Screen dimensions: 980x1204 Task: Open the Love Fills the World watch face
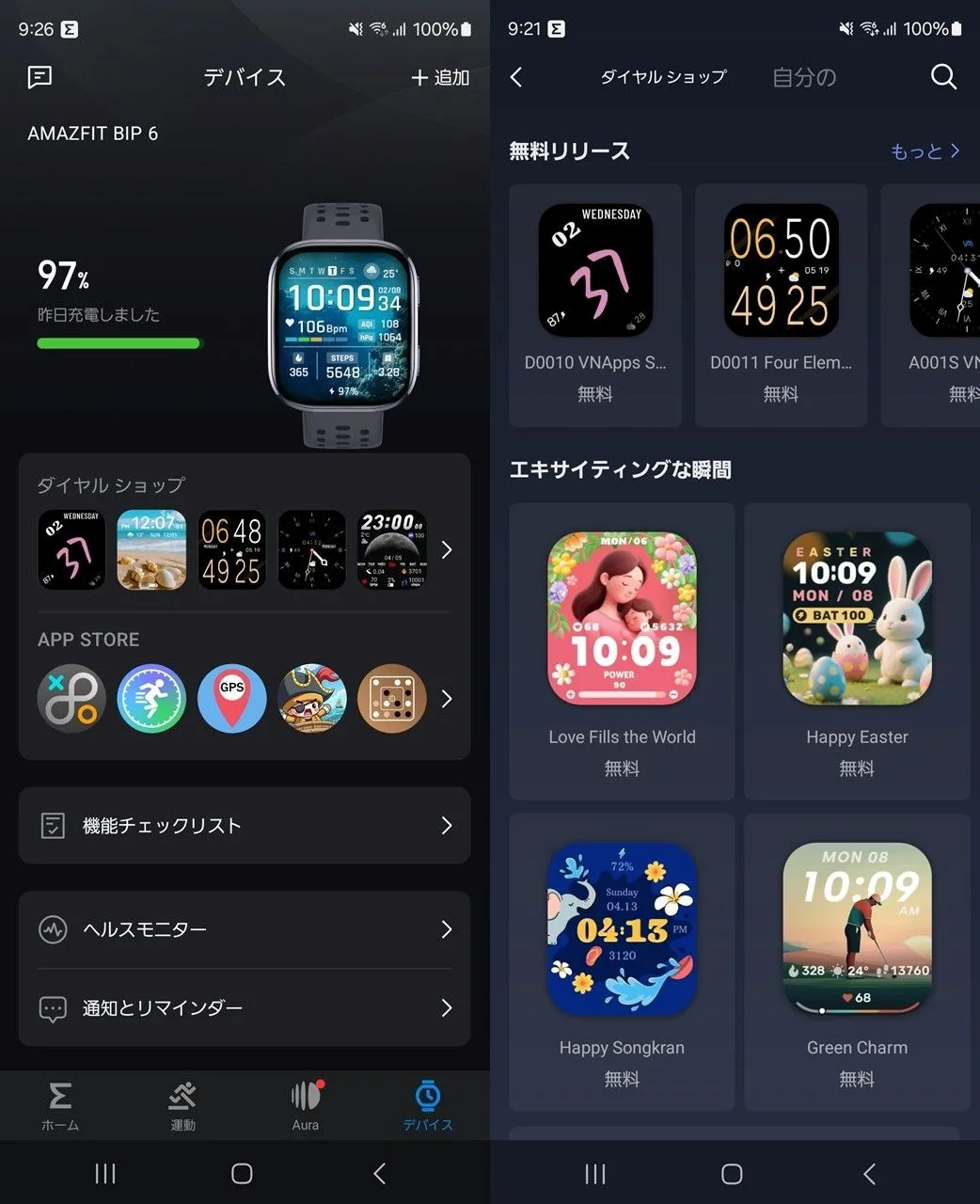click(x=622, y=650)
